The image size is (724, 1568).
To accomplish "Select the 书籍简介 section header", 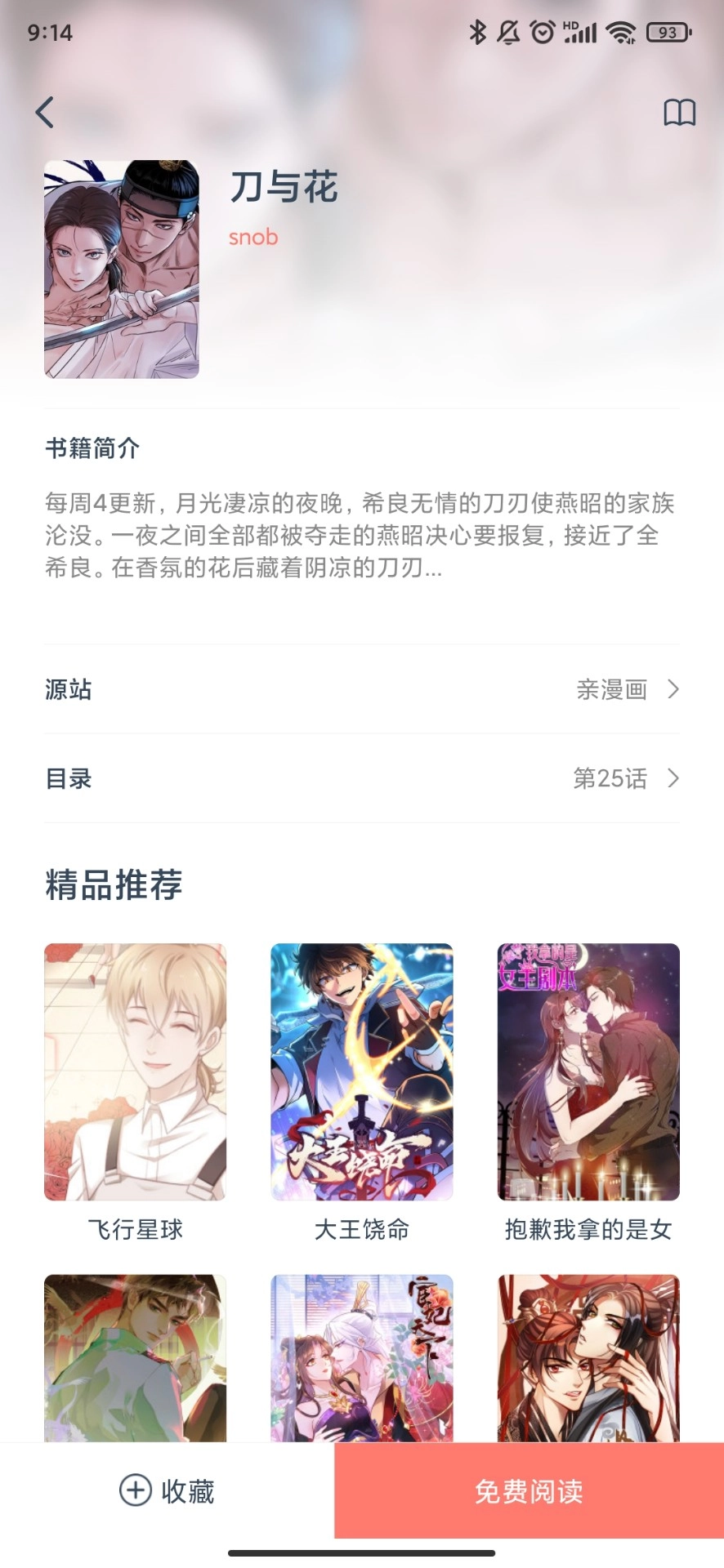I will click(92, 448).
